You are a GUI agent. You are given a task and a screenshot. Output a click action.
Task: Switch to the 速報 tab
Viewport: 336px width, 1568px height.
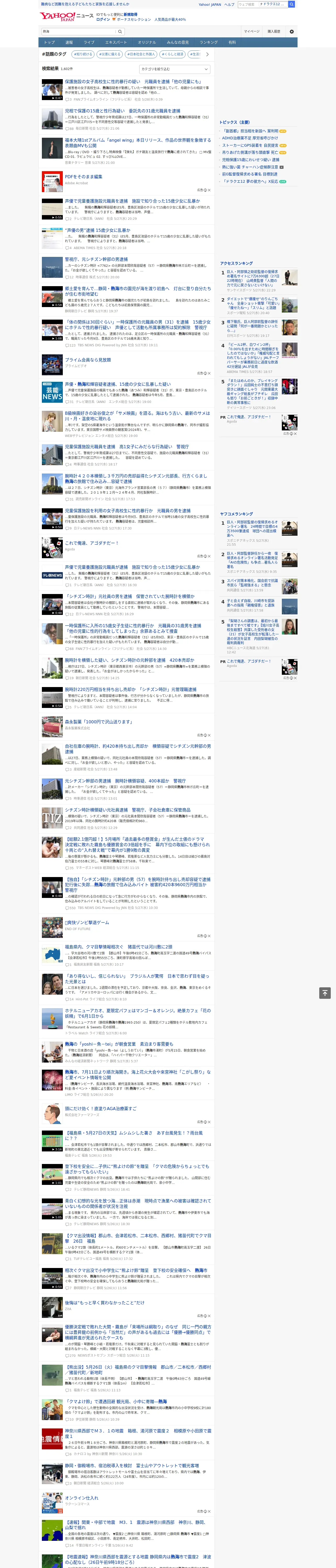point(69,43)
